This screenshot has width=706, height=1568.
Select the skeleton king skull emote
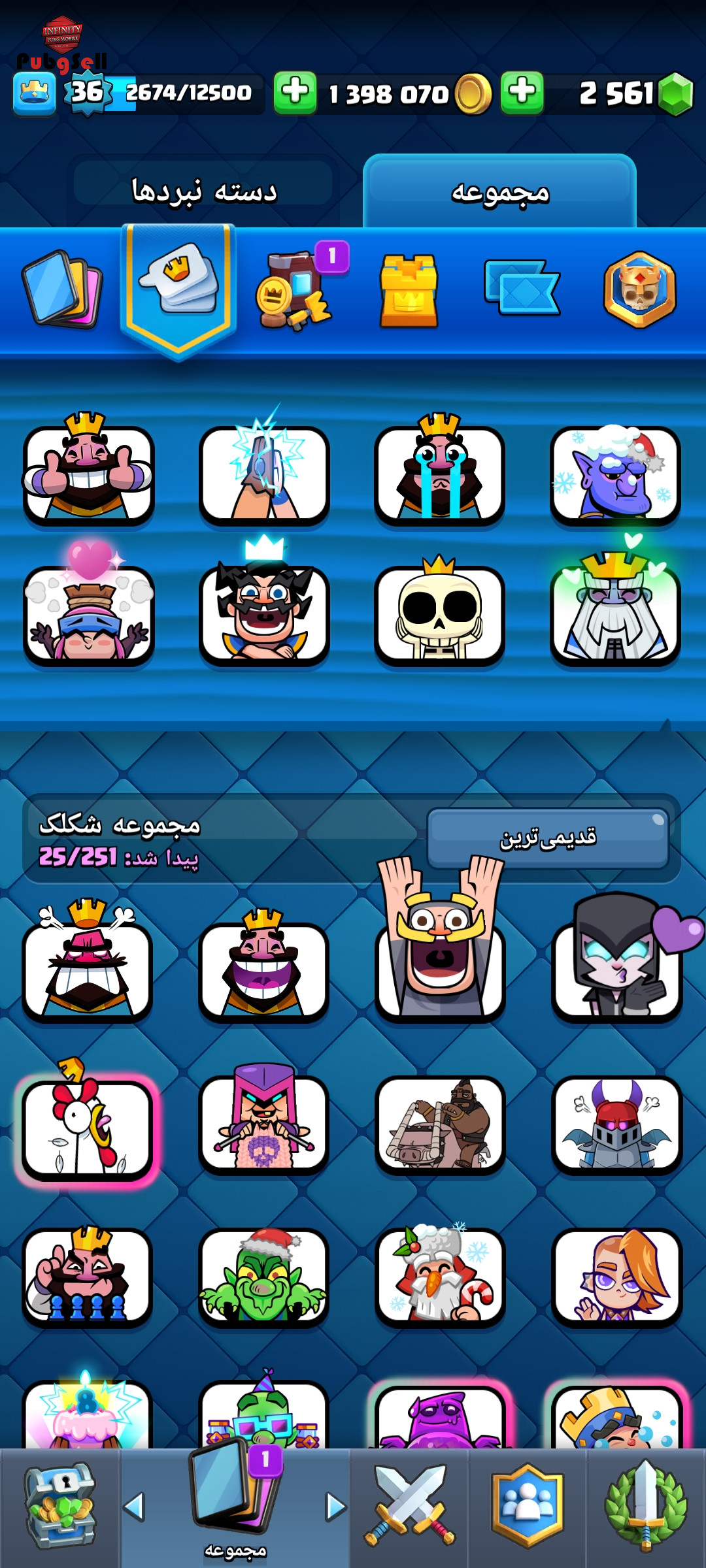[x=440, y=610]
